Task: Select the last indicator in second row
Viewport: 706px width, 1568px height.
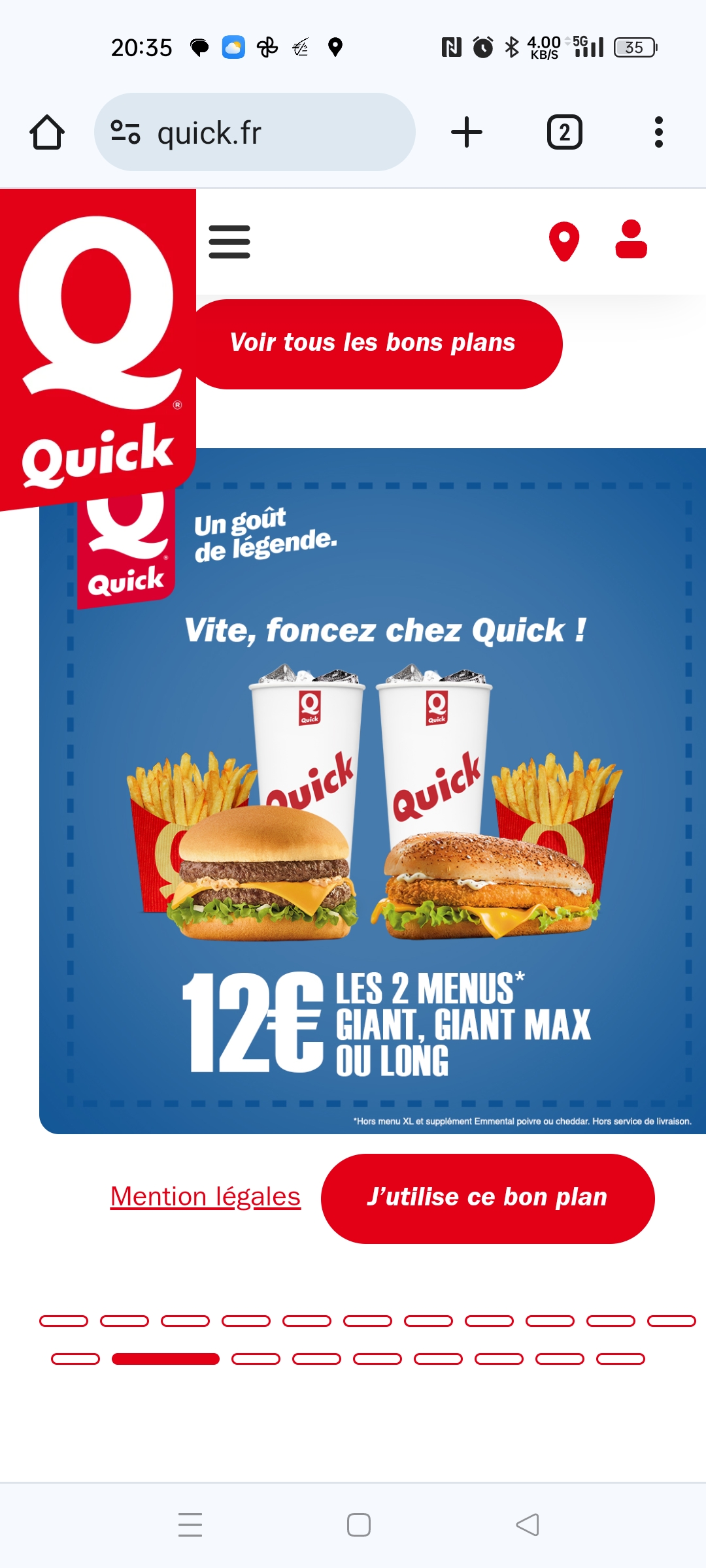Action: click(x=621, y=1359)
